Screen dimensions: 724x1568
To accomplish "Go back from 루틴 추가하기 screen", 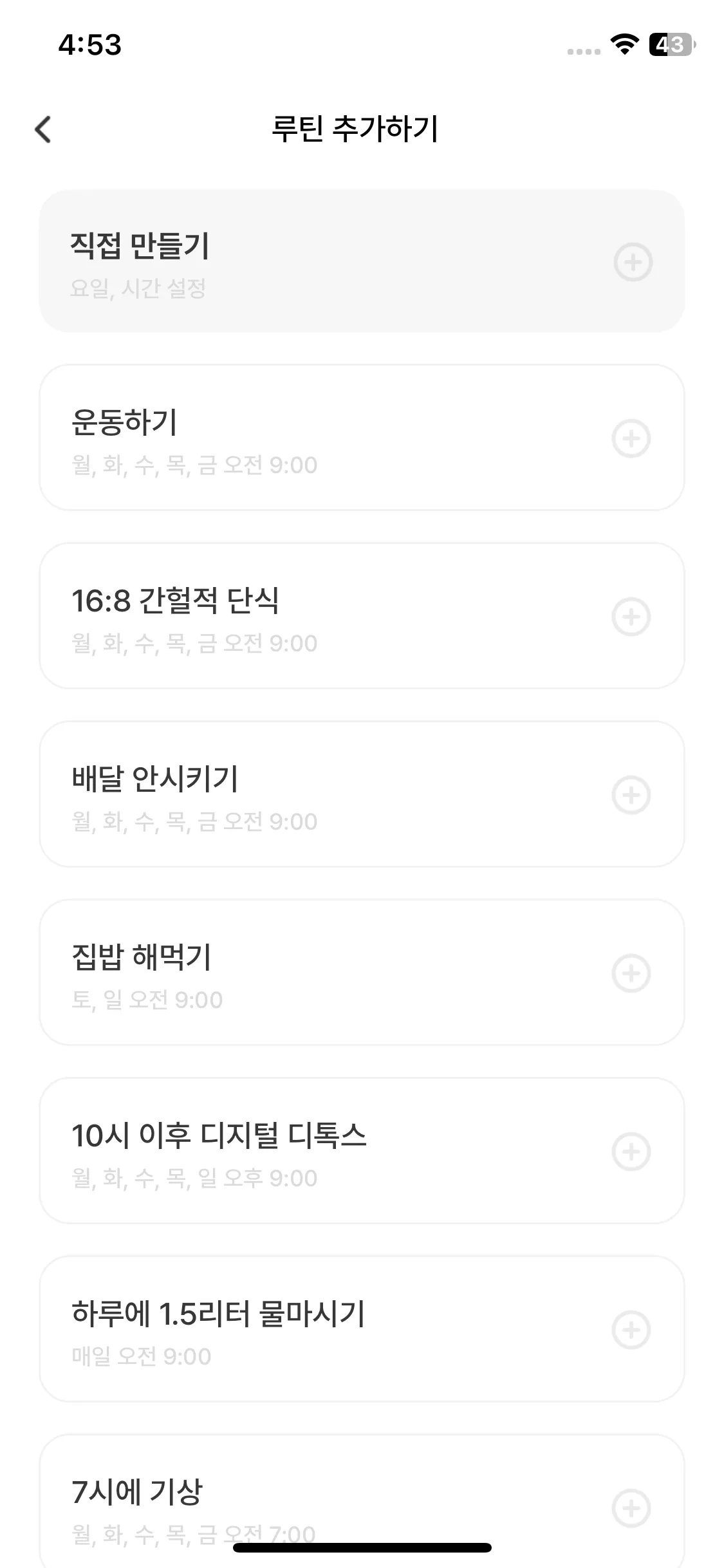I will coord(43,129).
